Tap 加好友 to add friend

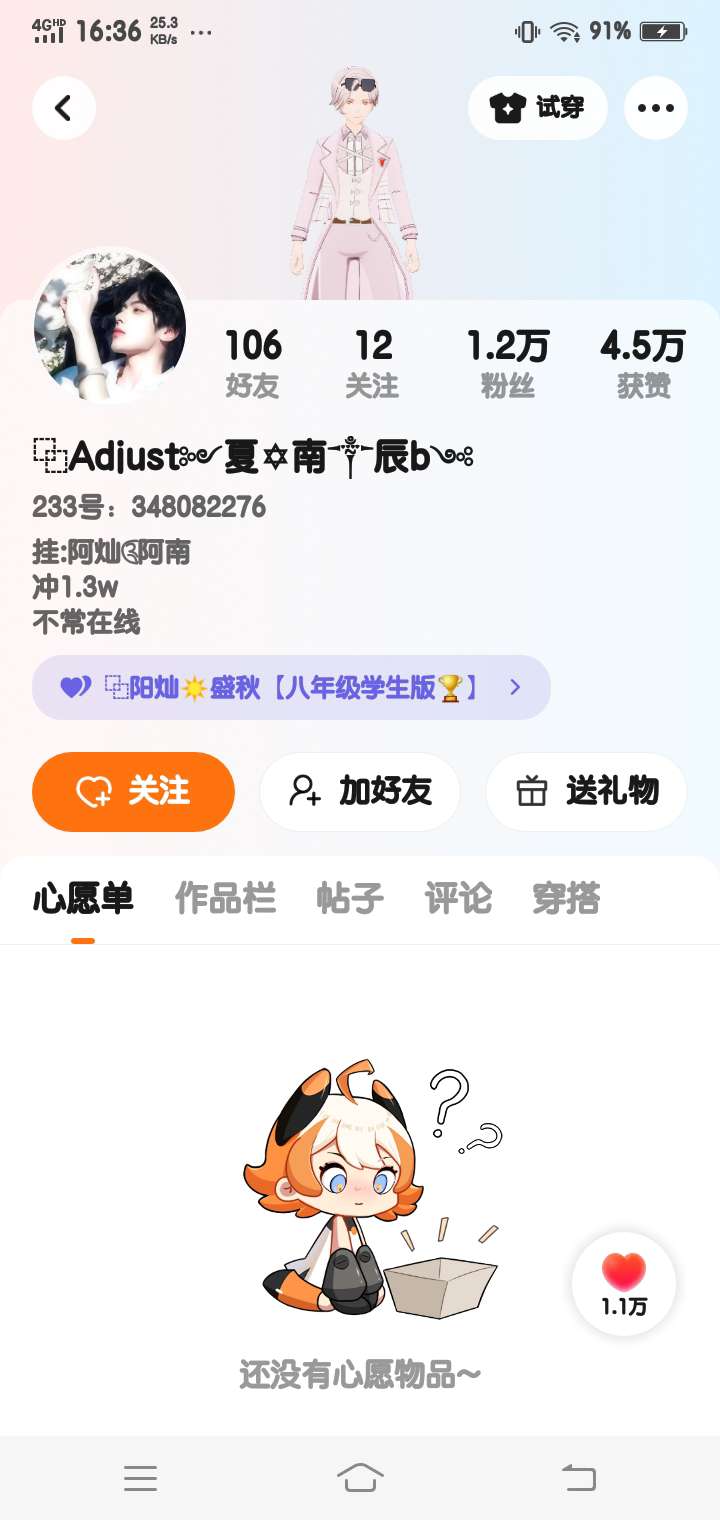coord(360,791)
